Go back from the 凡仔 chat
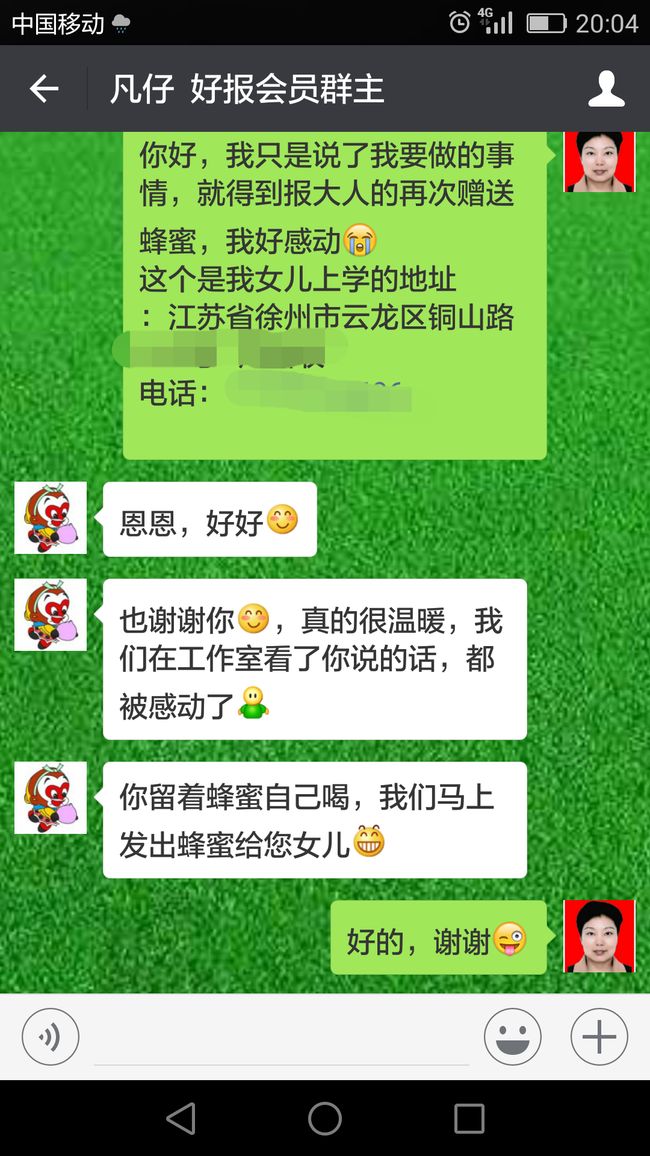The image size is (650, 1156). click(43, 89)
